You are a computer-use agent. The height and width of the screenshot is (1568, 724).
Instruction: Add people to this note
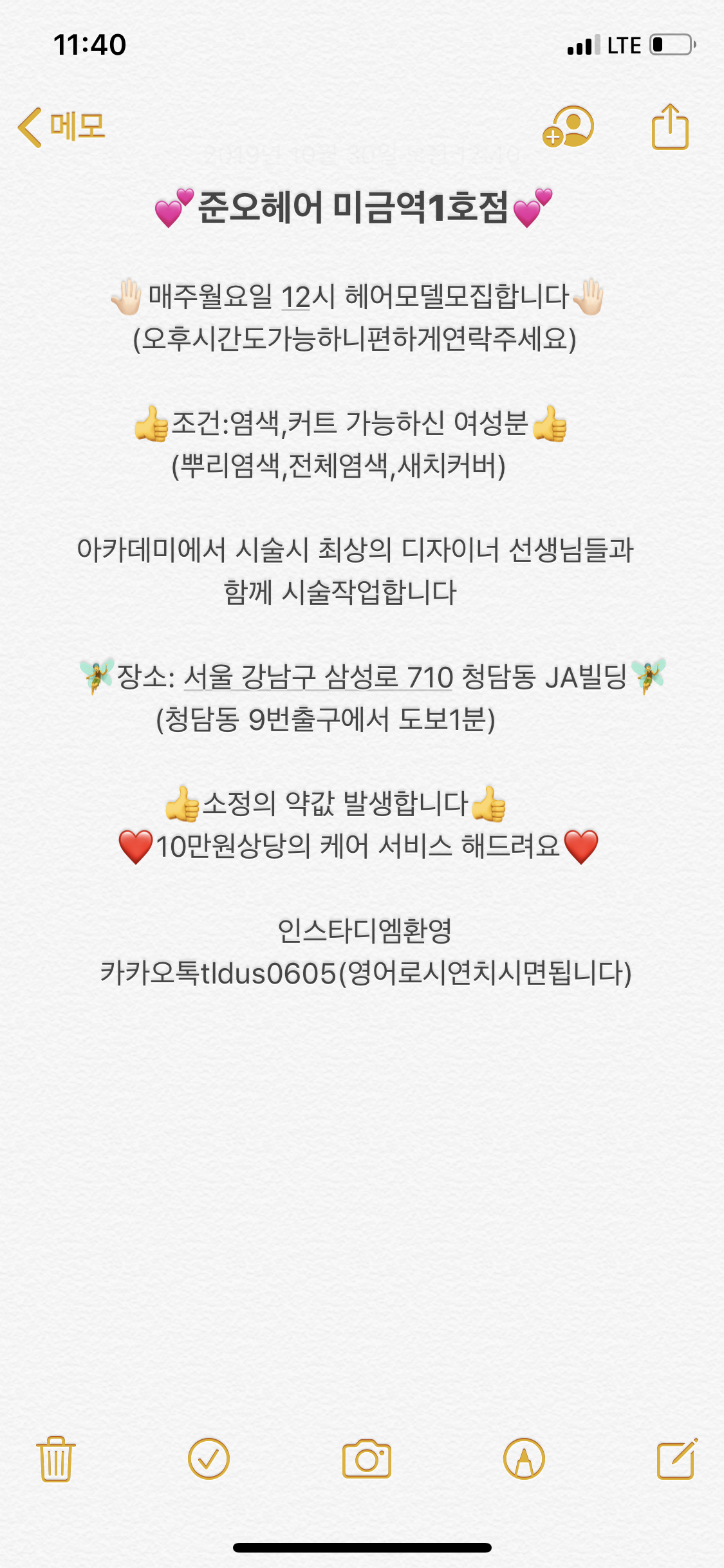point(568,127)
